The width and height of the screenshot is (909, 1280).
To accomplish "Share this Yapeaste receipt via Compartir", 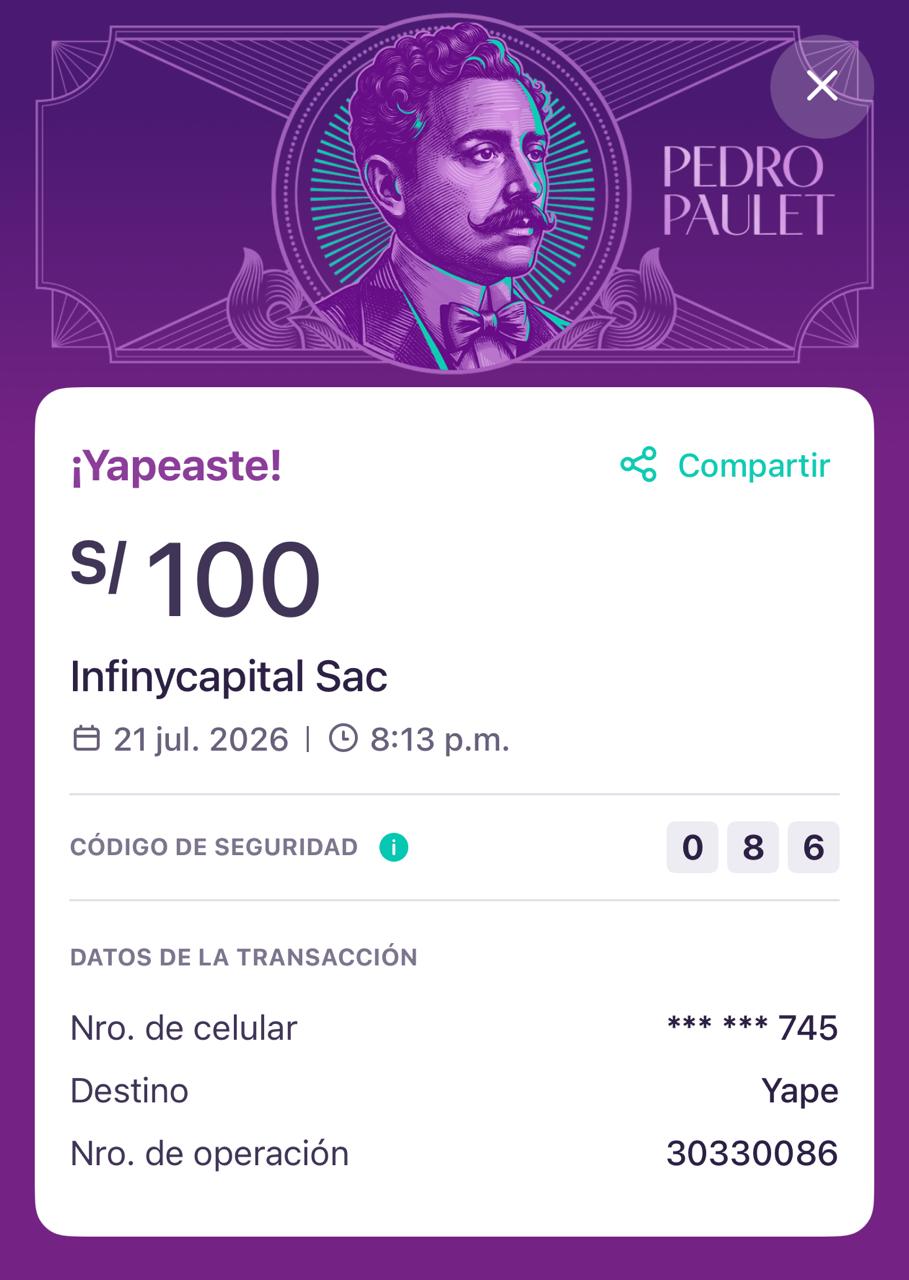I will (x=725, y=465).
